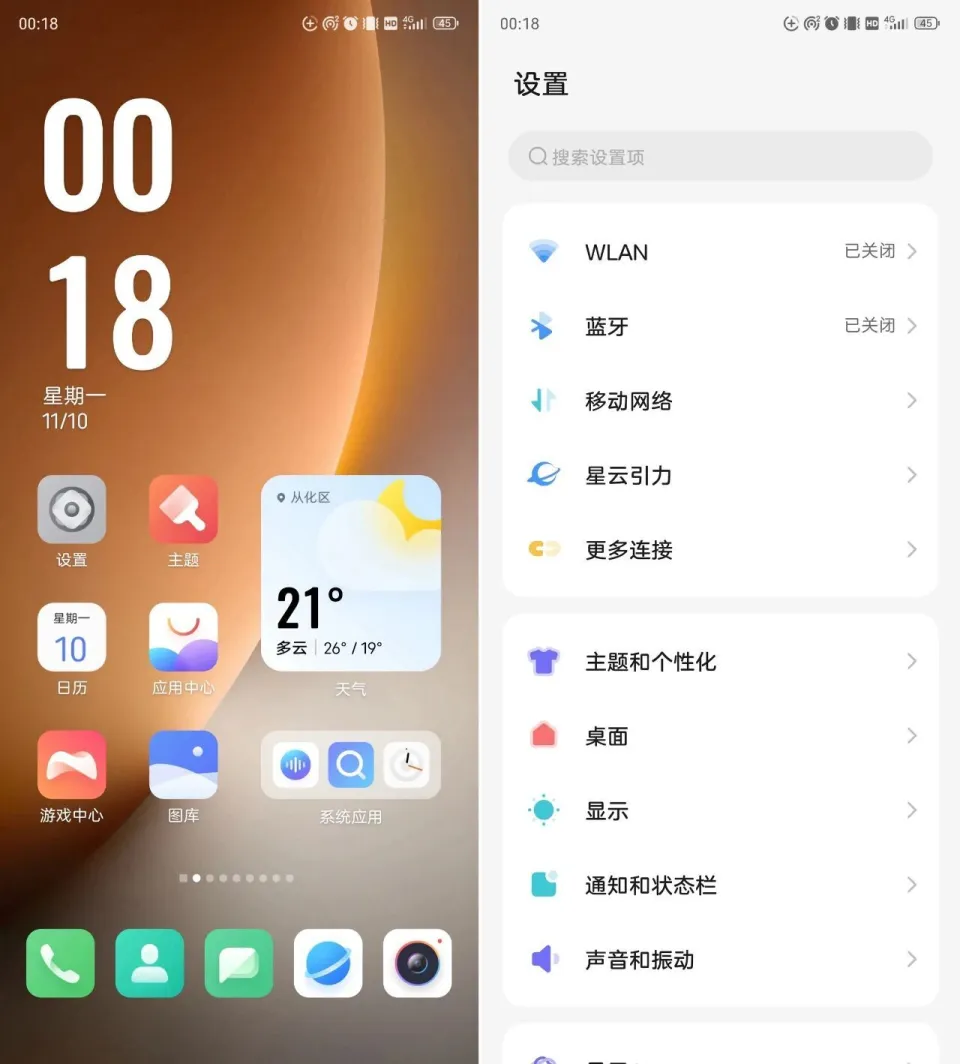Open the 日历 calendar app
Viewport: 960px width, 1064px height.
coord(72,638)
